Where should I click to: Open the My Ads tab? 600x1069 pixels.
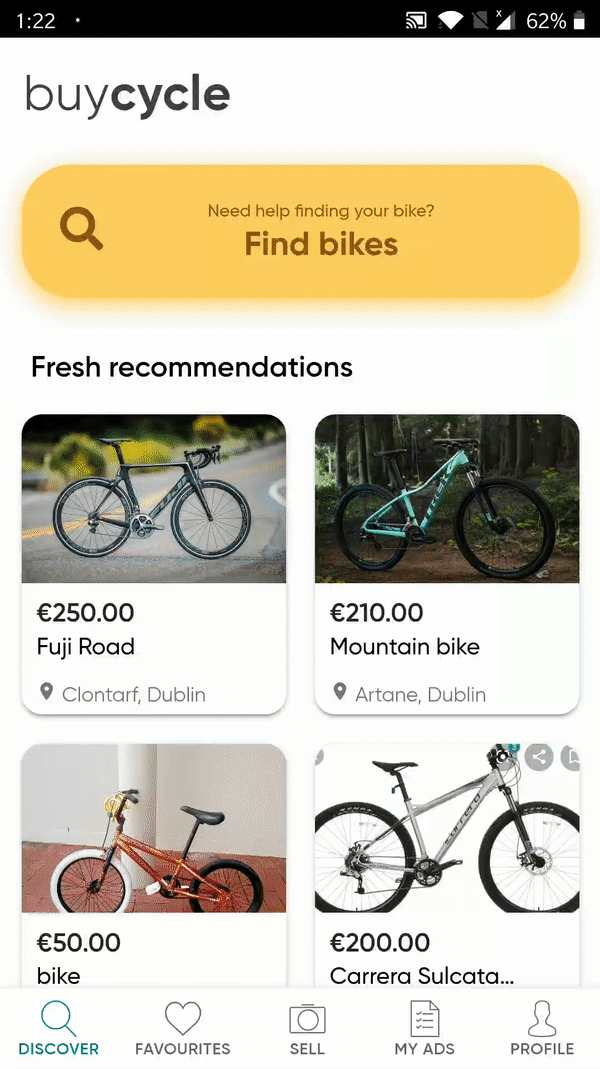coord(424,1029)
